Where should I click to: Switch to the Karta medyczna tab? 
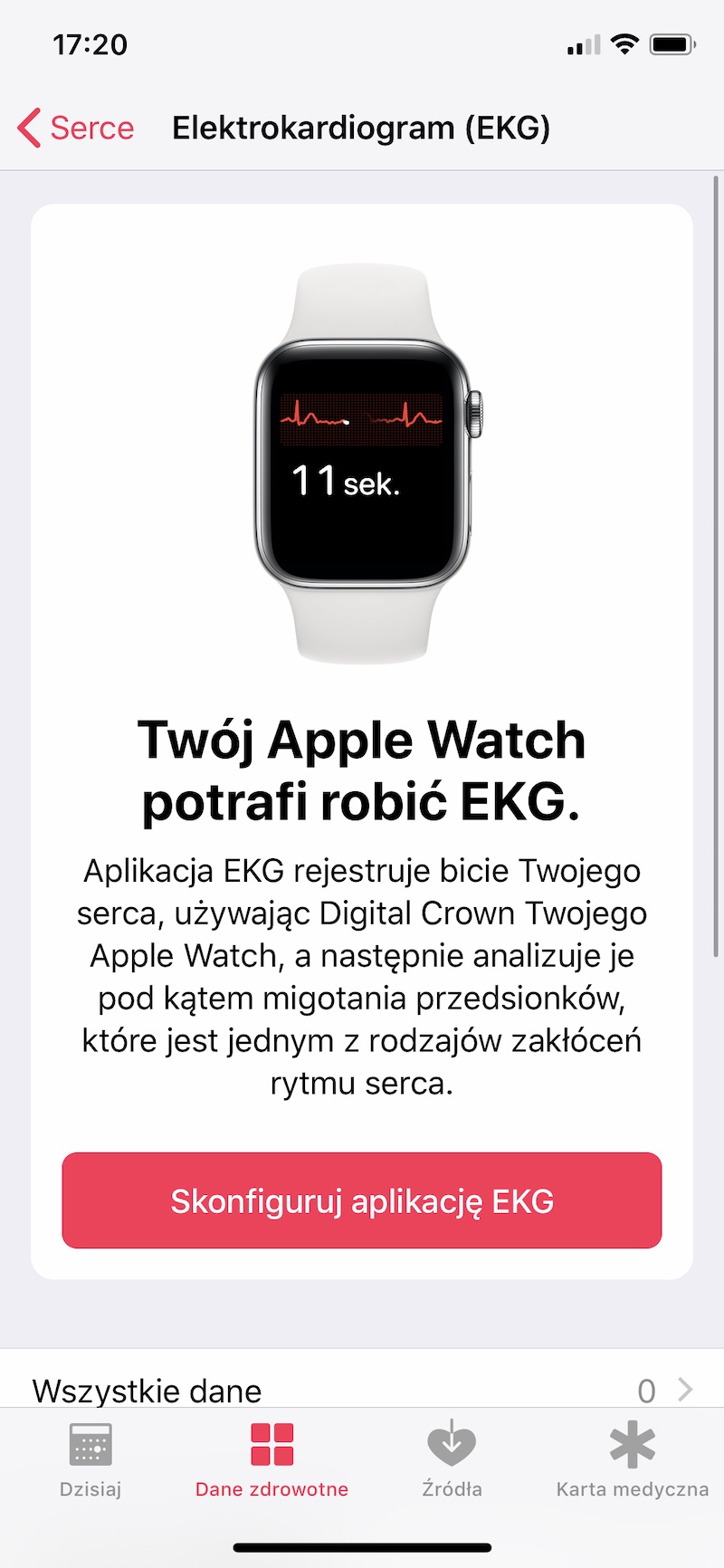(632, 1459)
